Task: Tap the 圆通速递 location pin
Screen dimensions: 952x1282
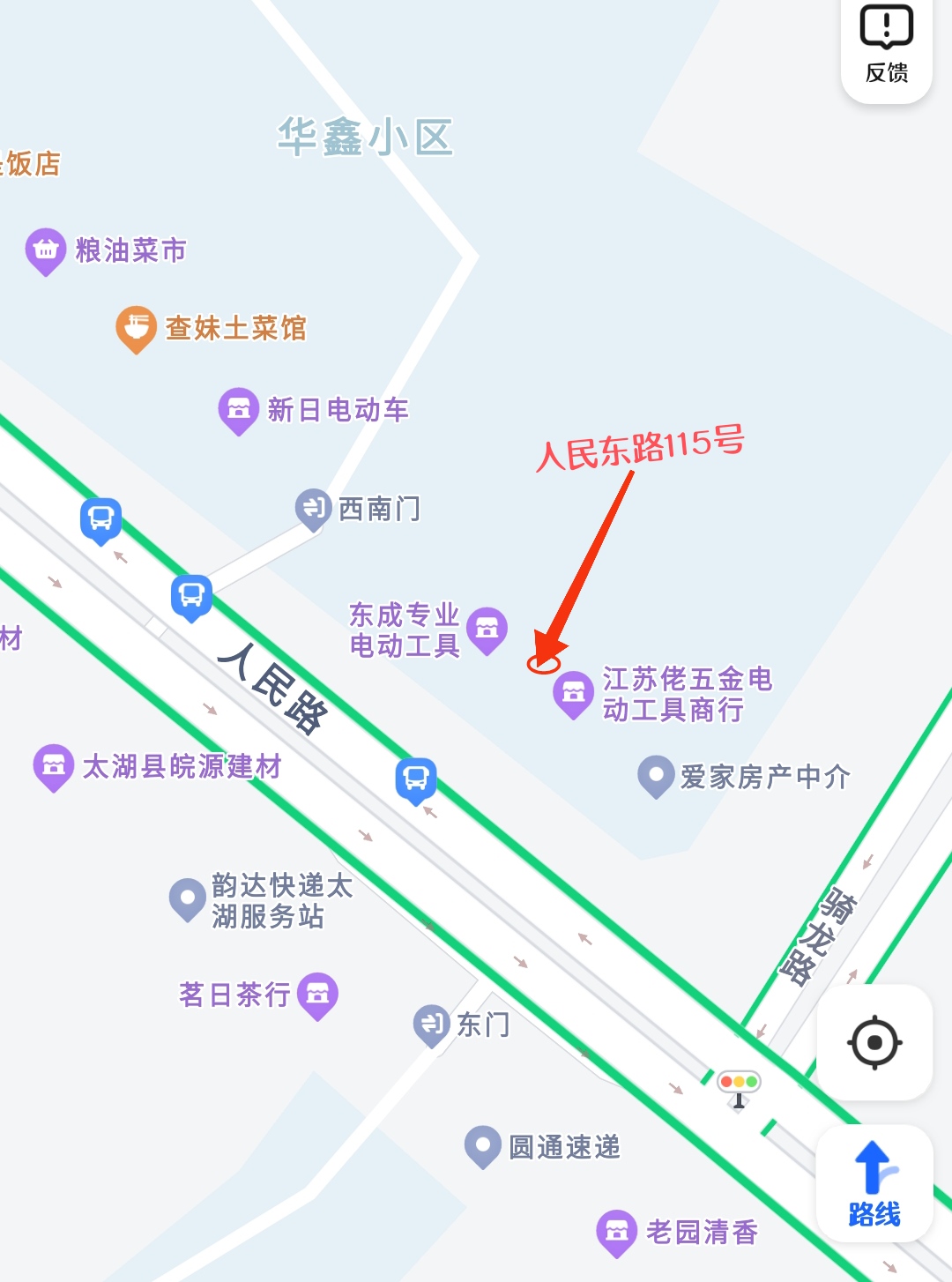Action: coord(482,1145)
